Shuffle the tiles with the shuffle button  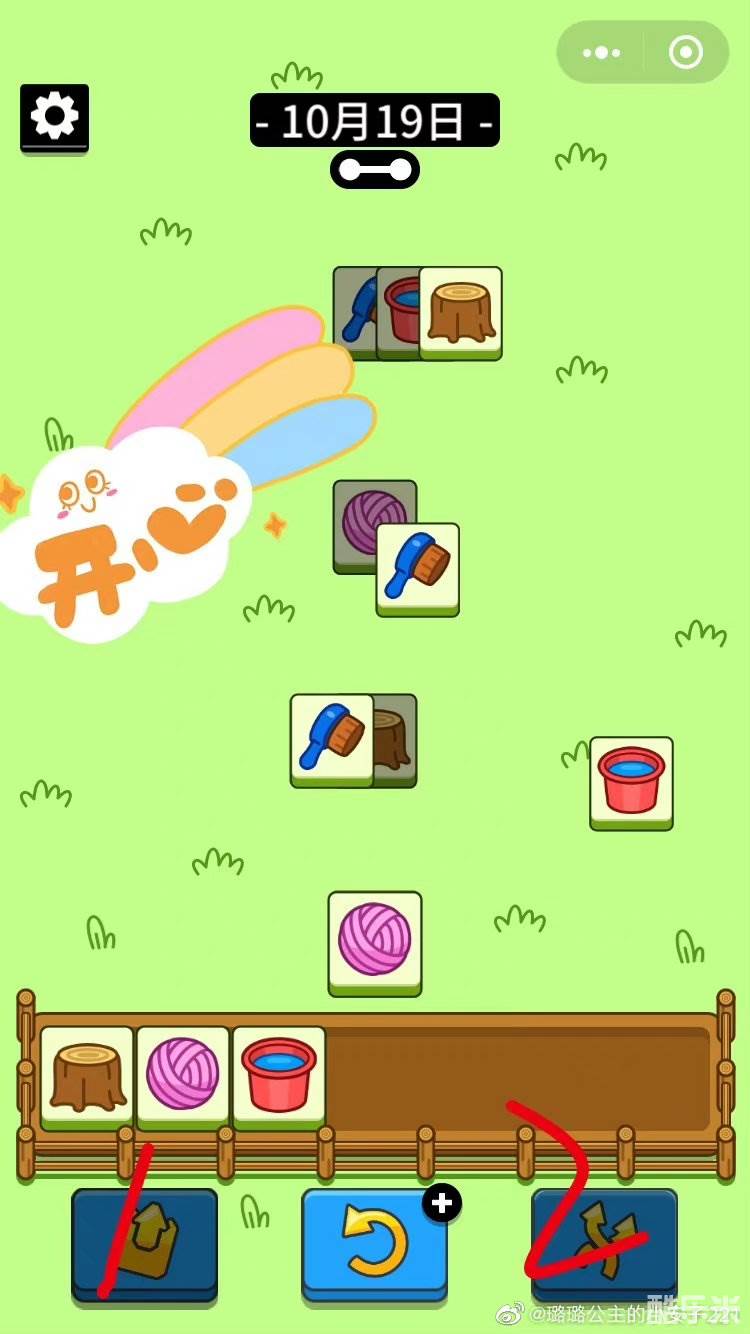[604, 1243]
